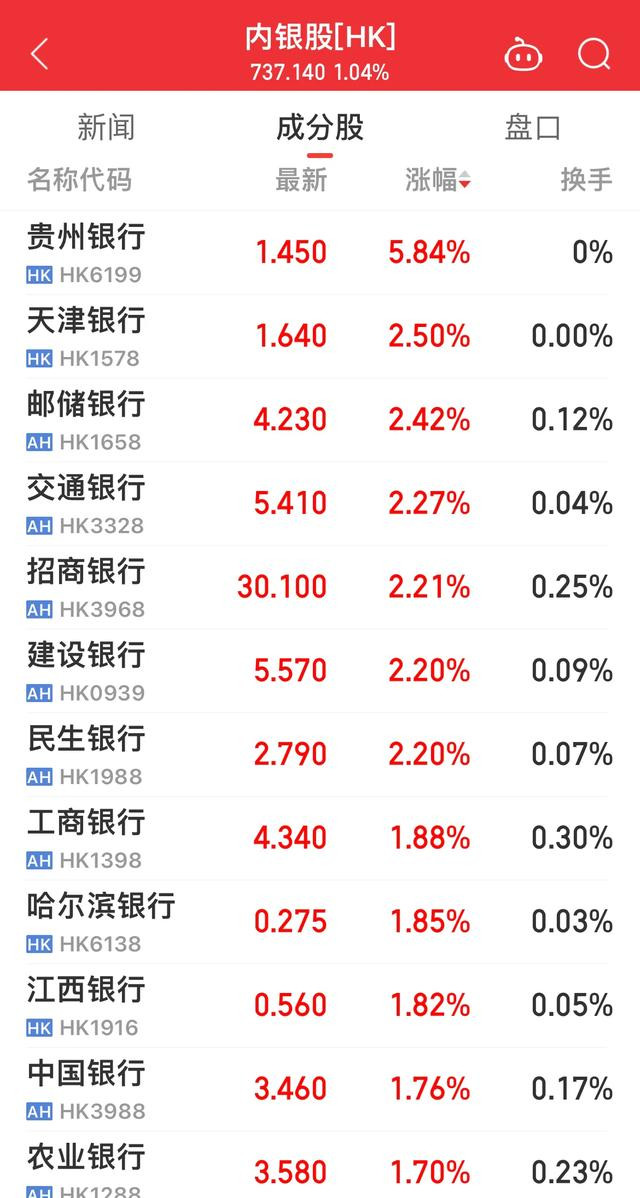Open 天津银行 HK1578 stock details
Image resolution: width=640 pixels, height=1198 pixels.
pos(320,337)
